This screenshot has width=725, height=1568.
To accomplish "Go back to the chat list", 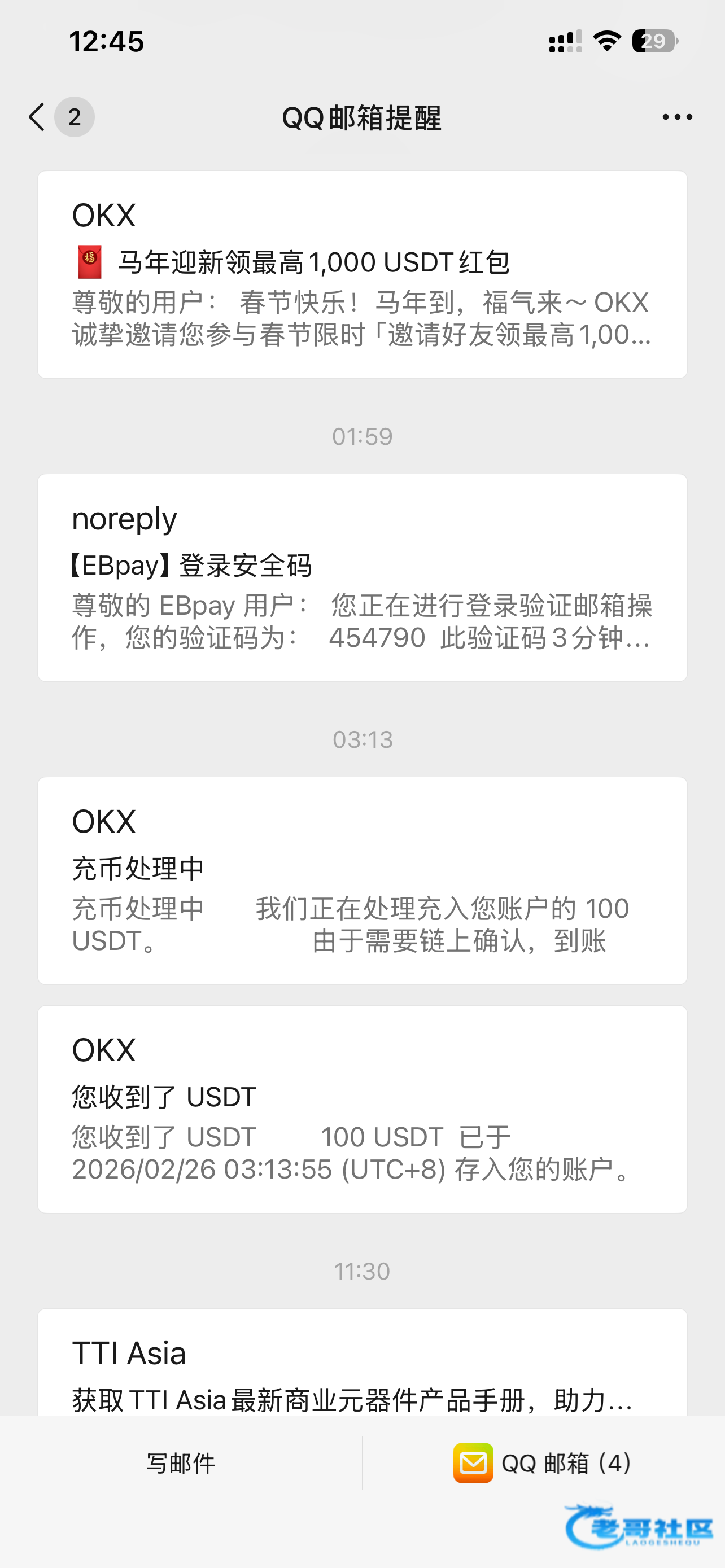I will coord(38,117).
